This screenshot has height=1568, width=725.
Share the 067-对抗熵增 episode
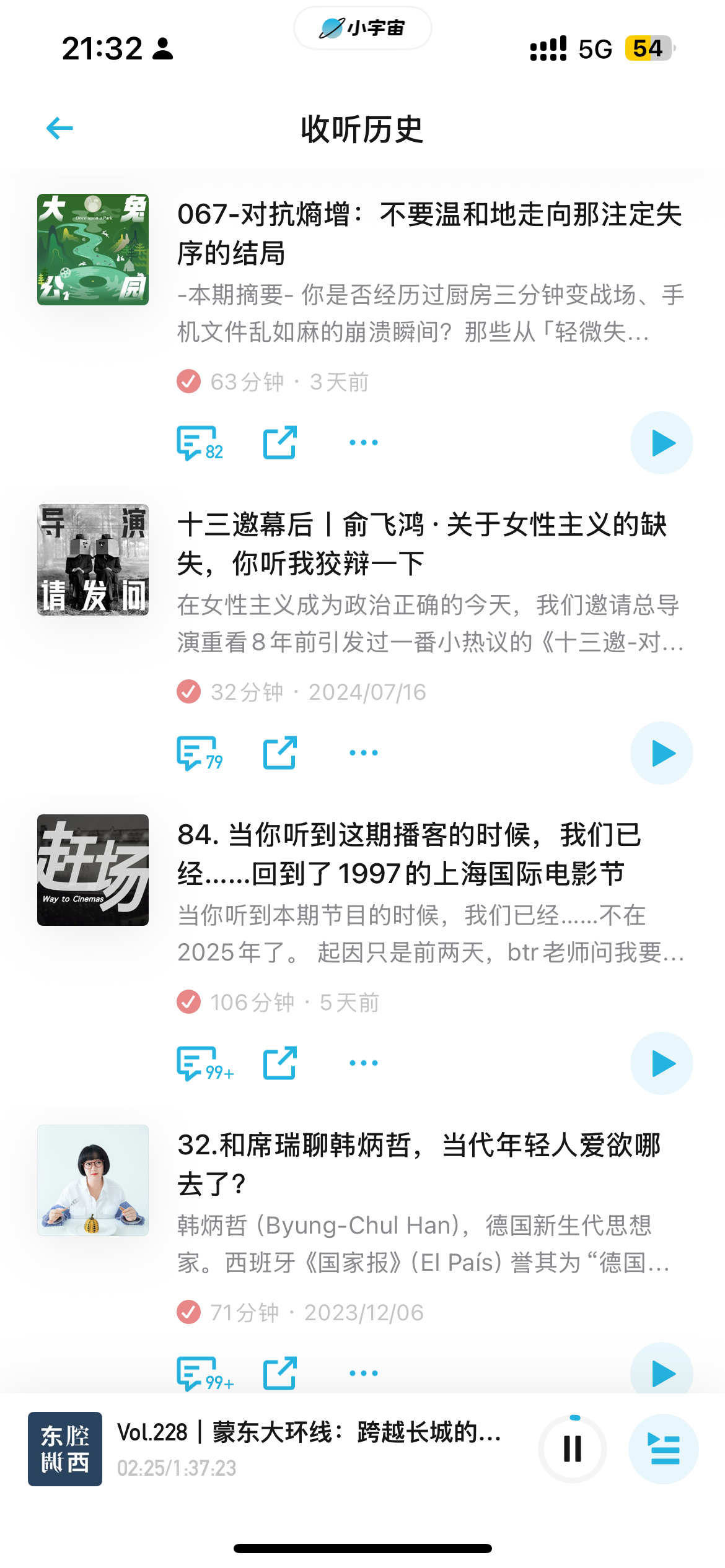279,443
